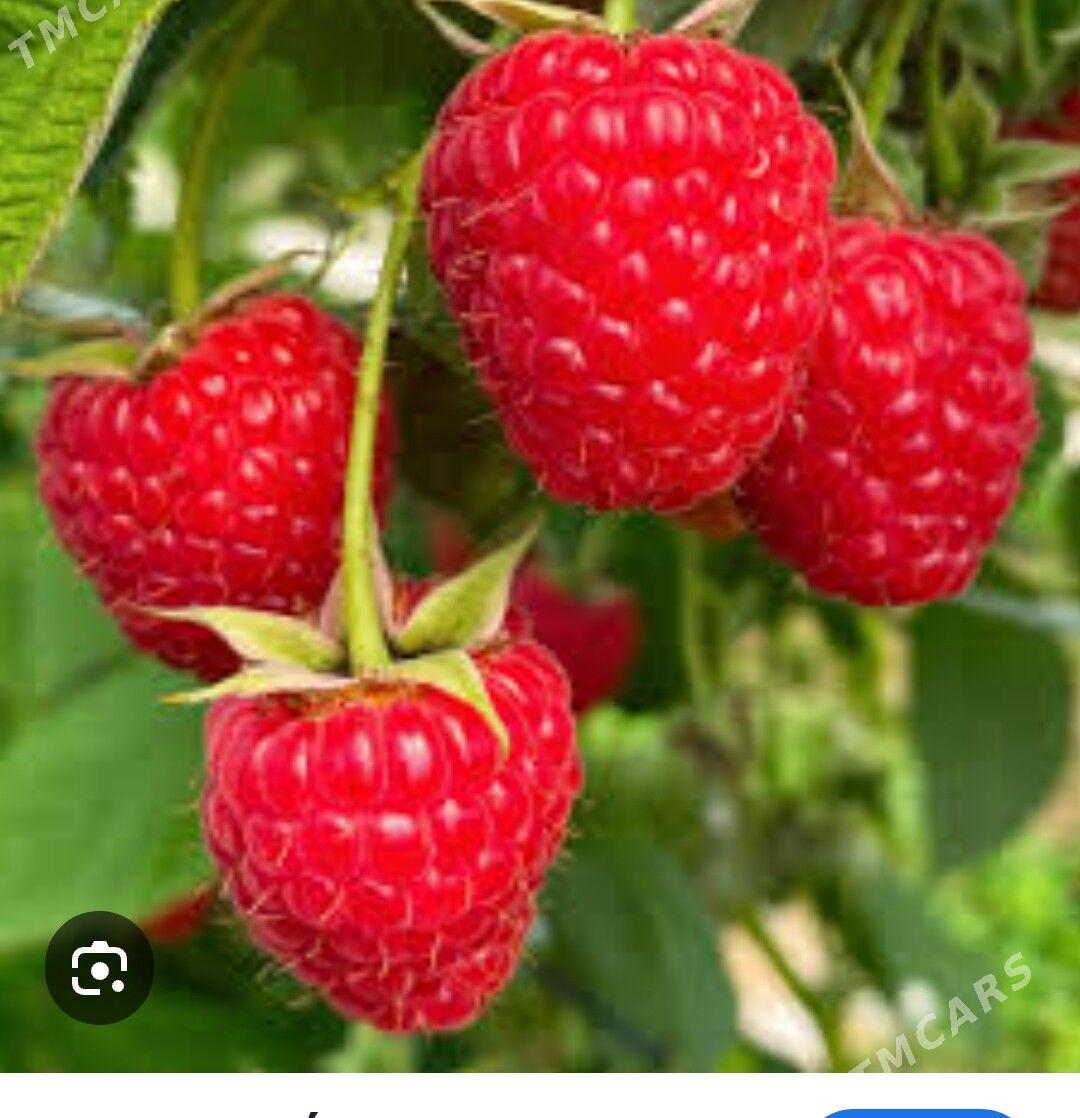Search this image with Google Lens
Screen dimensions: 1080x1118
99,967
